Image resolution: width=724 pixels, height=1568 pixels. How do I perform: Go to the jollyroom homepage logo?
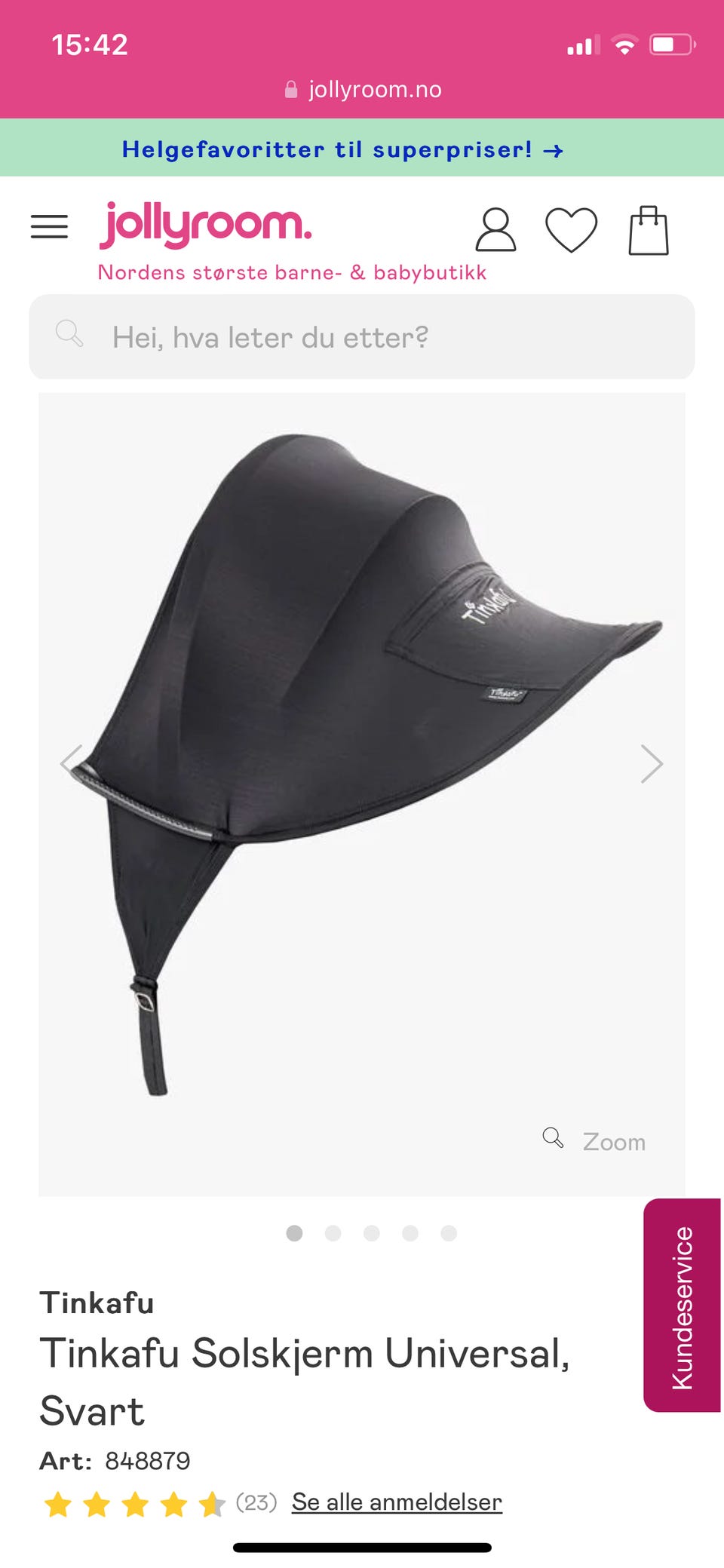(x=206, y=225)
